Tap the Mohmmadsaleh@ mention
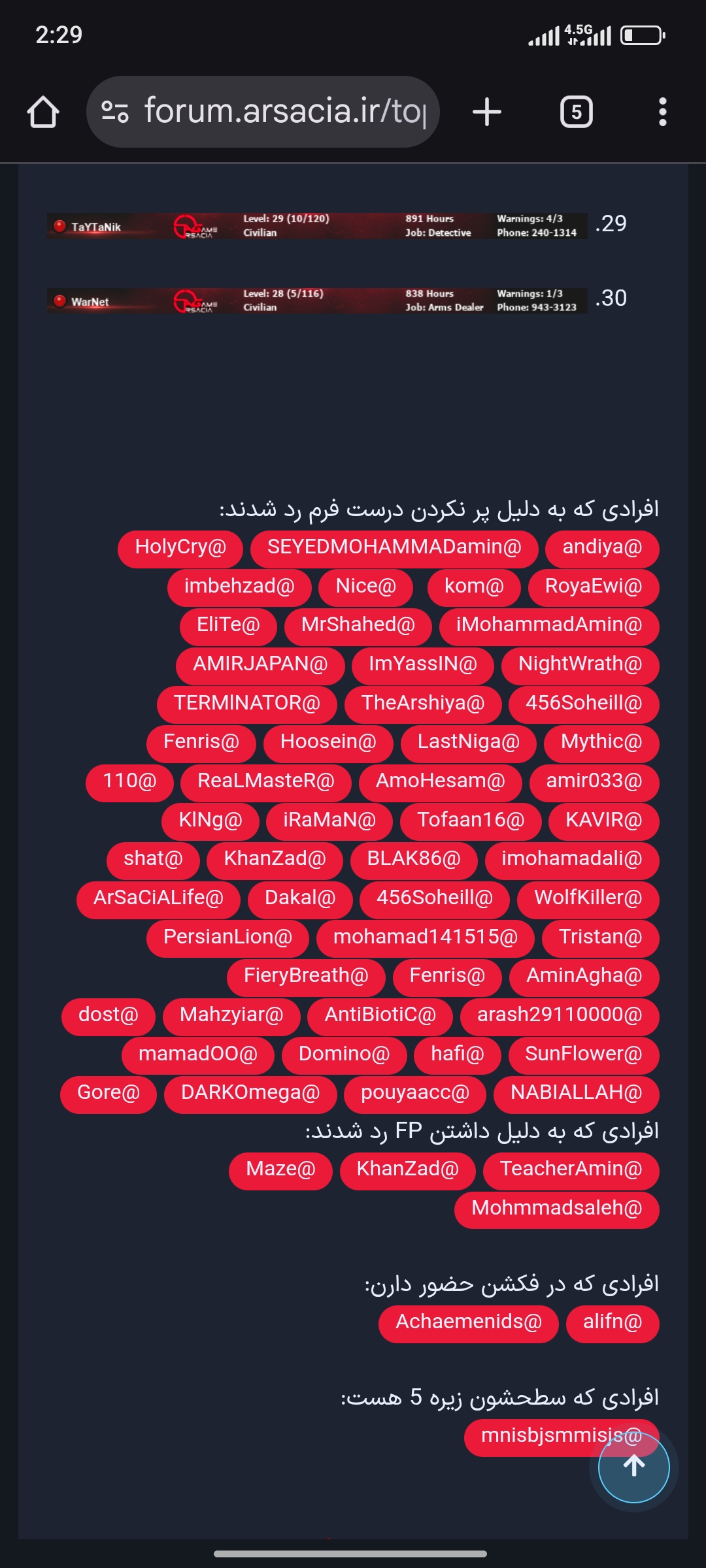Screen dimensions: 706x1568 click(x=556, y=1209)
